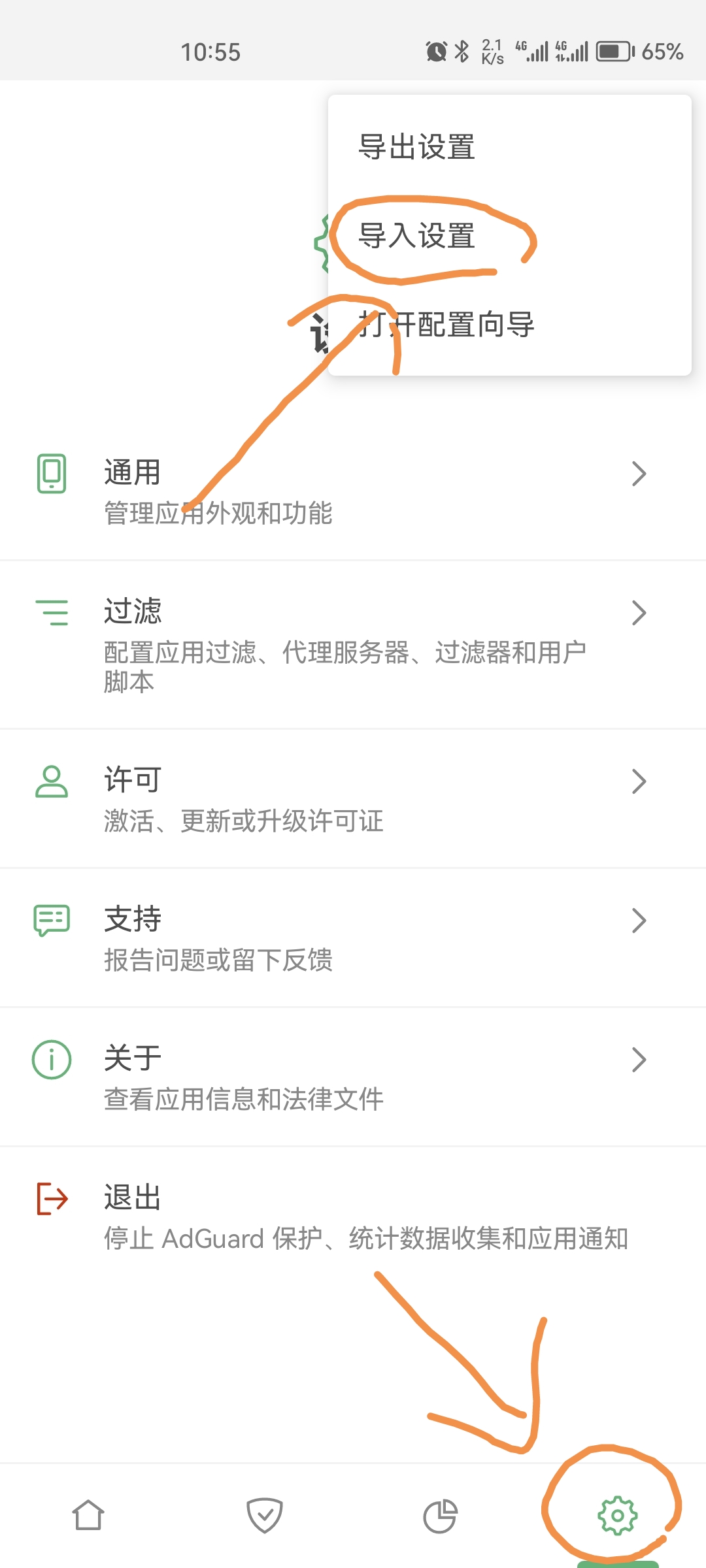The width and height of the screenshot is (706, 1568).
Task: Switch to the home tab
Action: point(88,1515)
